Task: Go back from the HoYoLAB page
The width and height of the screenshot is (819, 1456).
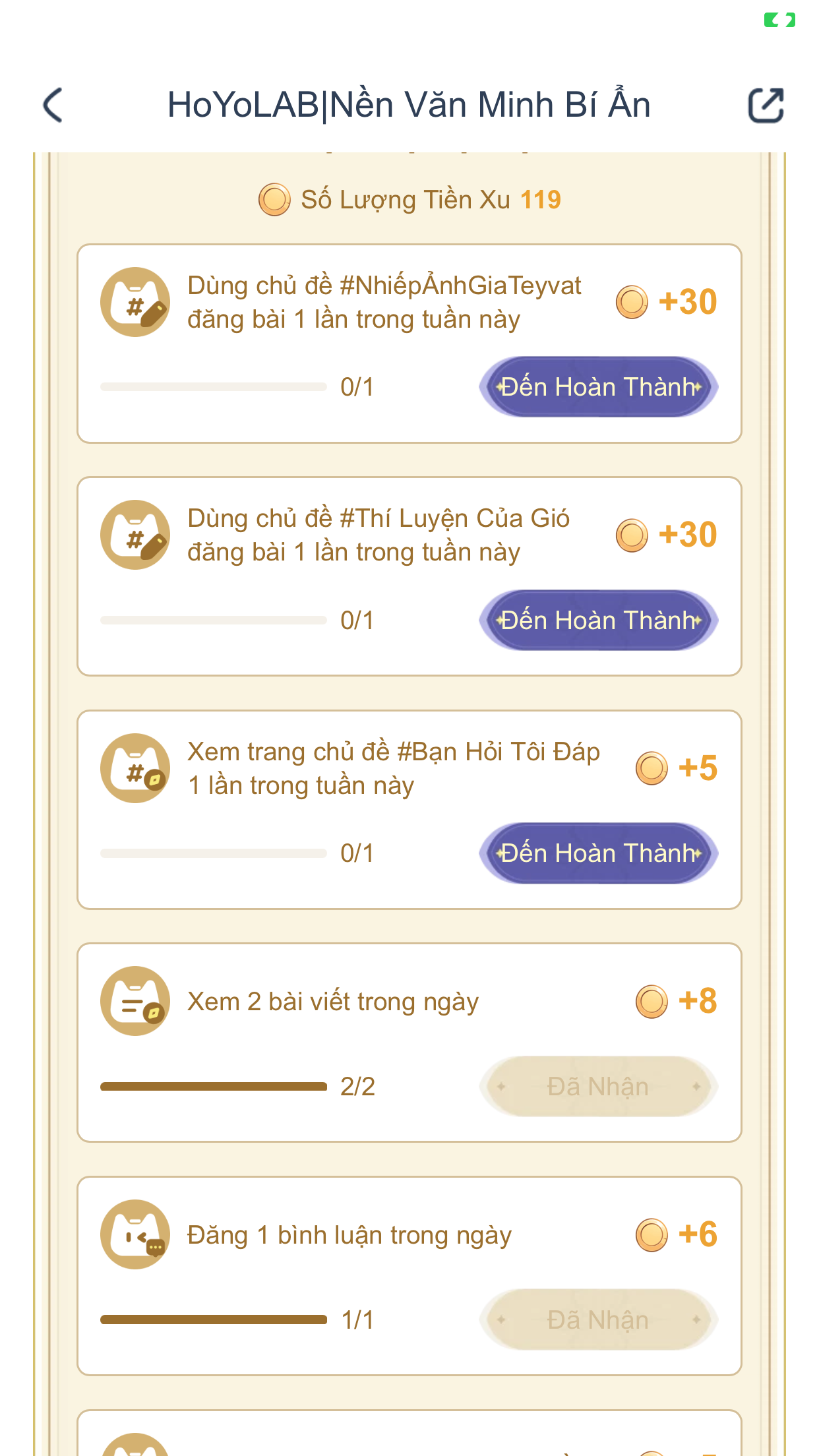Action: (x=53, y=105)
